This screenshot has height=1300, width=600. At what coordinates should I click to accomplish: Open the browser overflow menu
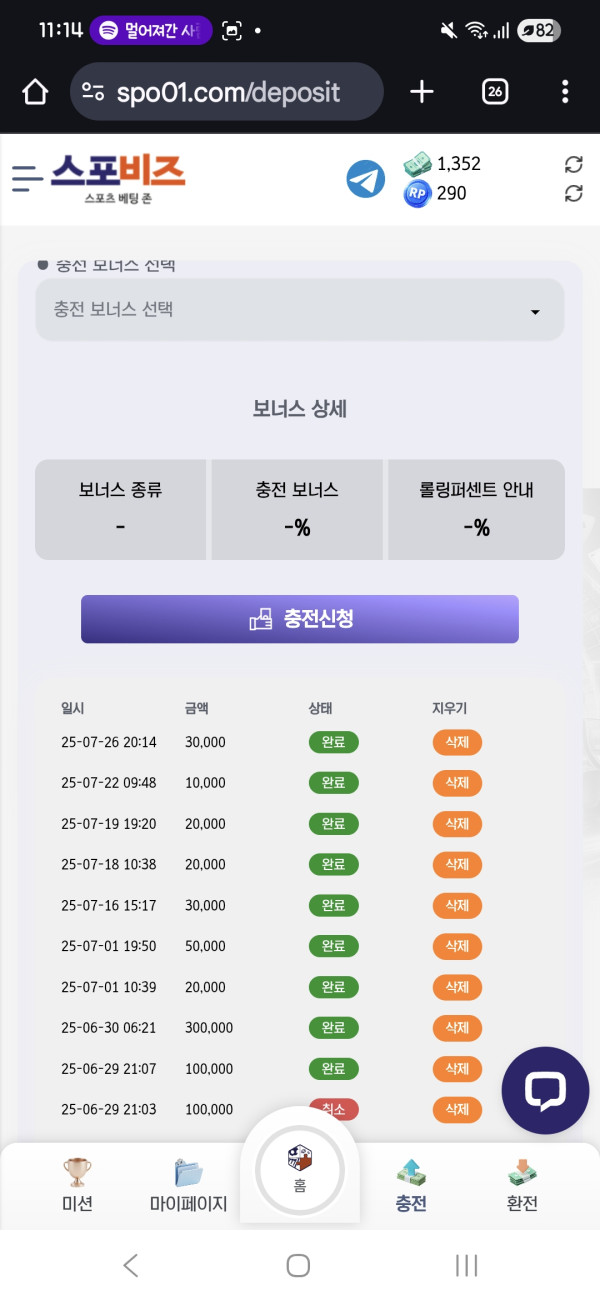click(x=565, y=93)
